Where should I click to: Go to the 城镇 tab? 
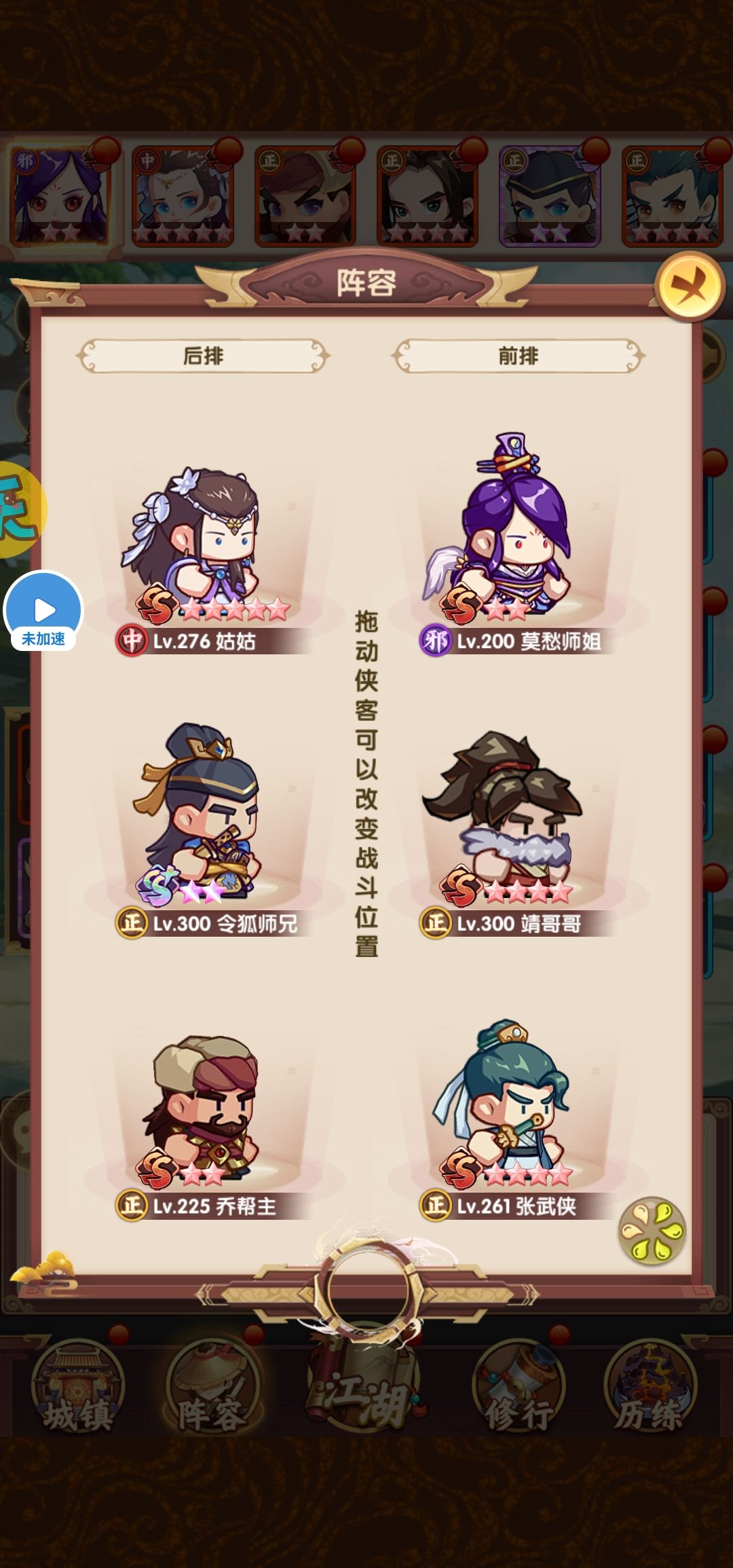click(x=78, y=1389)
